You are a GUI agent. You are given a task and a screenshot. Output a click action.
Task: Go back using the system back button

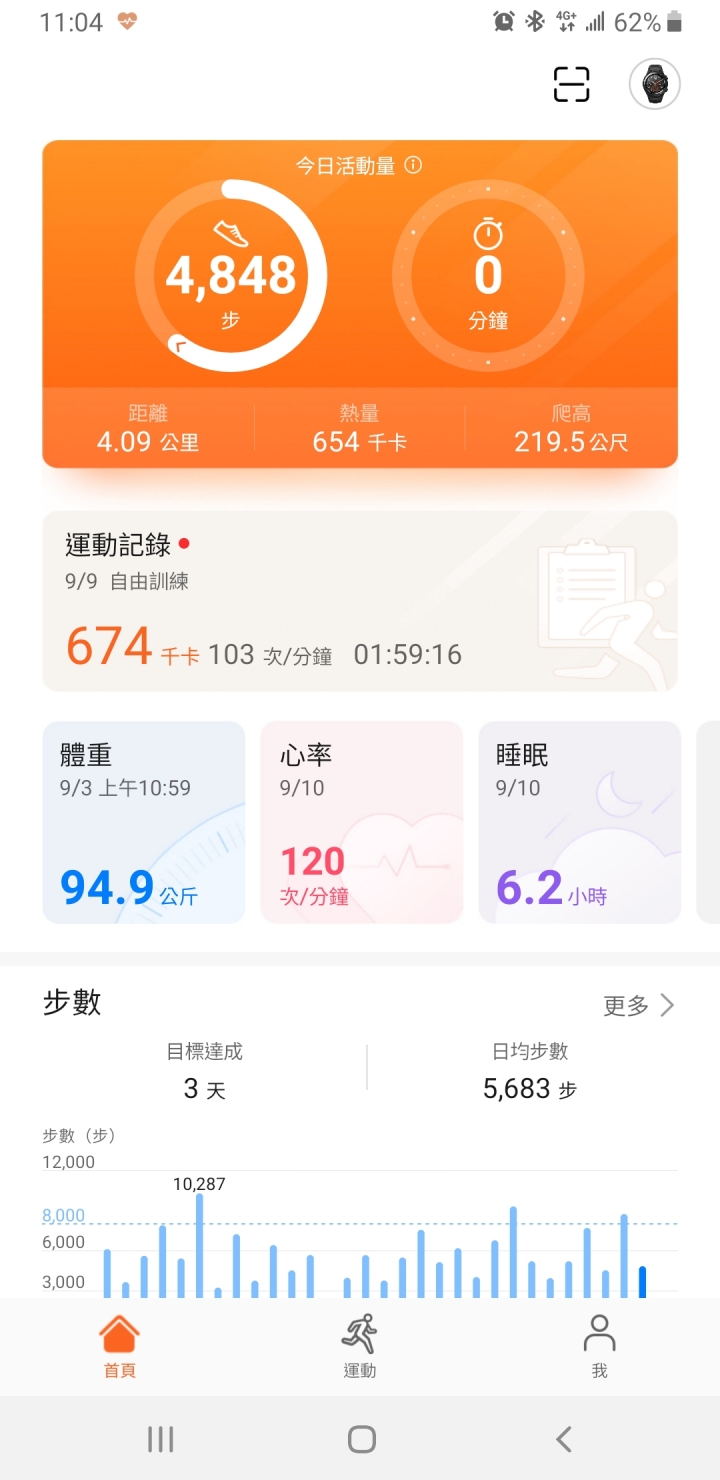[564, 1439]
